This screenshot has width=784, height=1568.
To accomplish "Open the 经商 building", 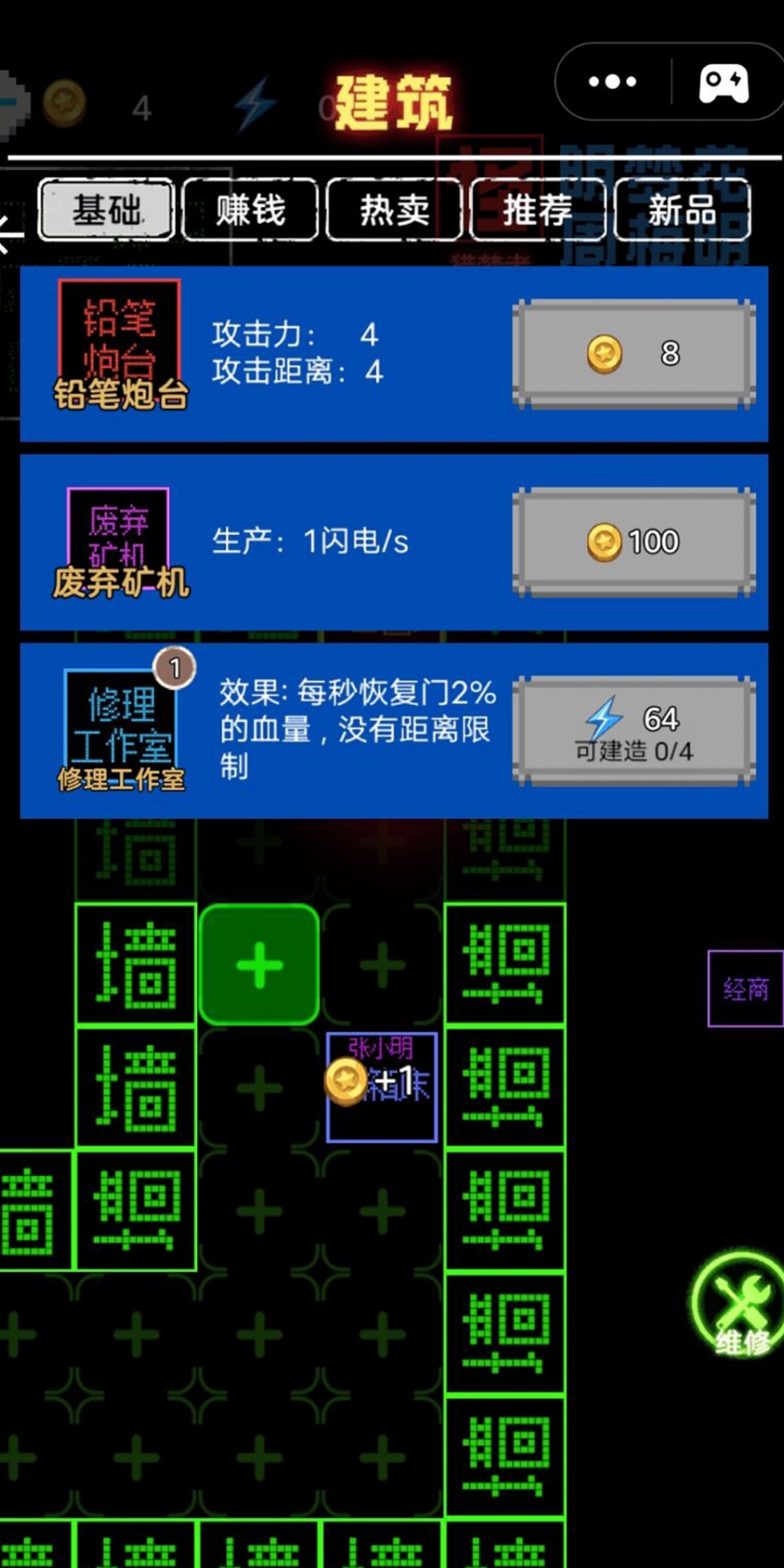I will tap(746, 989).
